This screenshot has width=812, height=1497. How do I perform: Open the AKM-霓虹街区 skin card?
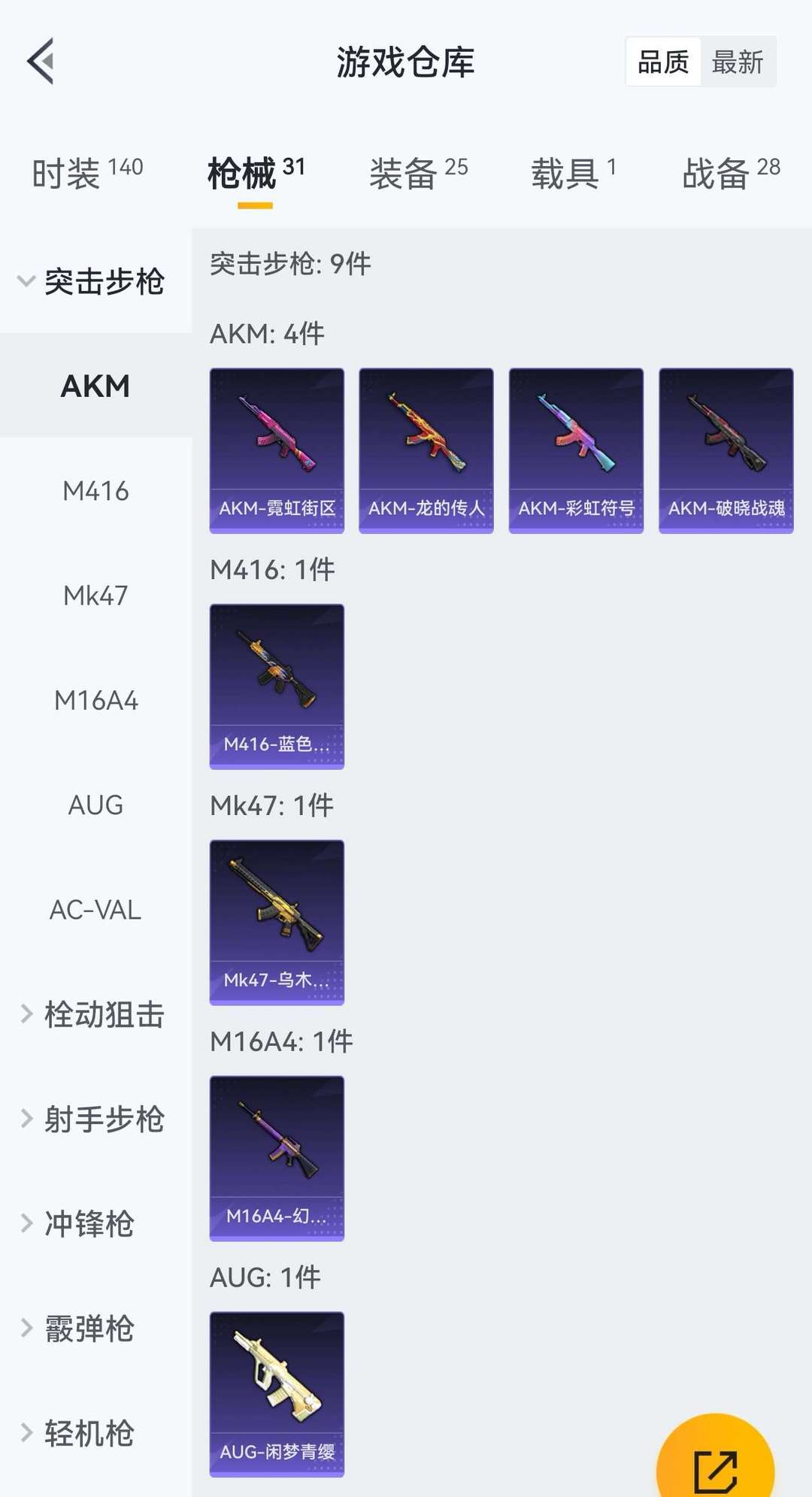[277, 450]
